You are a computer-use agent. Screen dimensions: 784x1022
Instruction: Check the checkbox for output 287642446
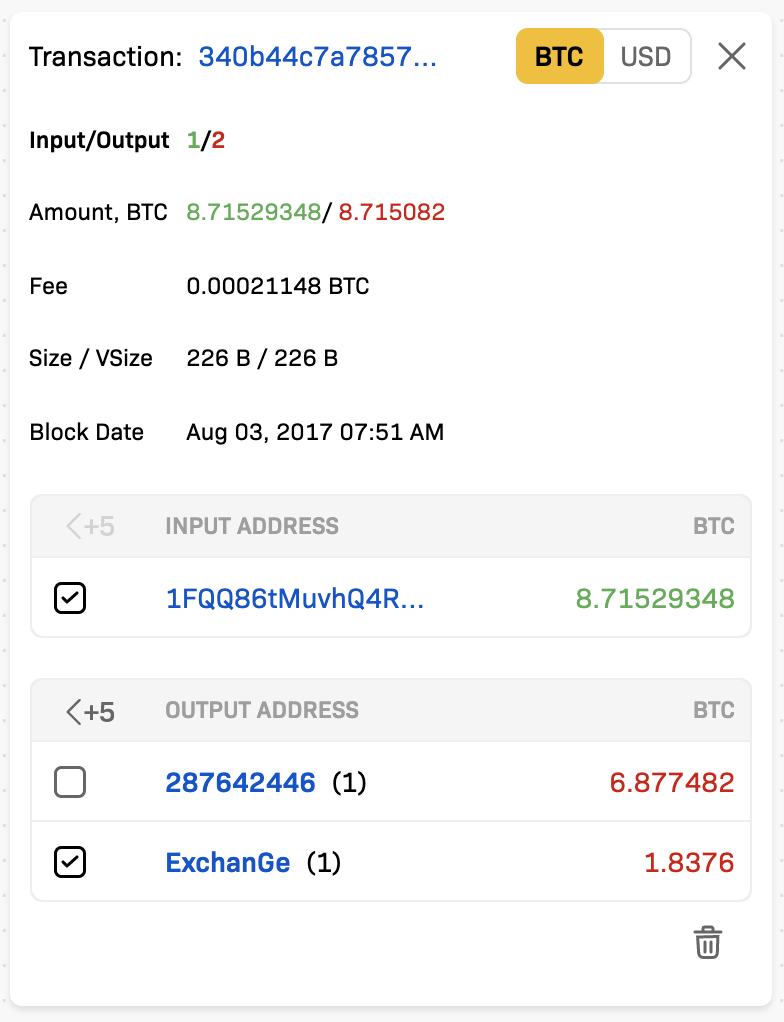[69, 782]
